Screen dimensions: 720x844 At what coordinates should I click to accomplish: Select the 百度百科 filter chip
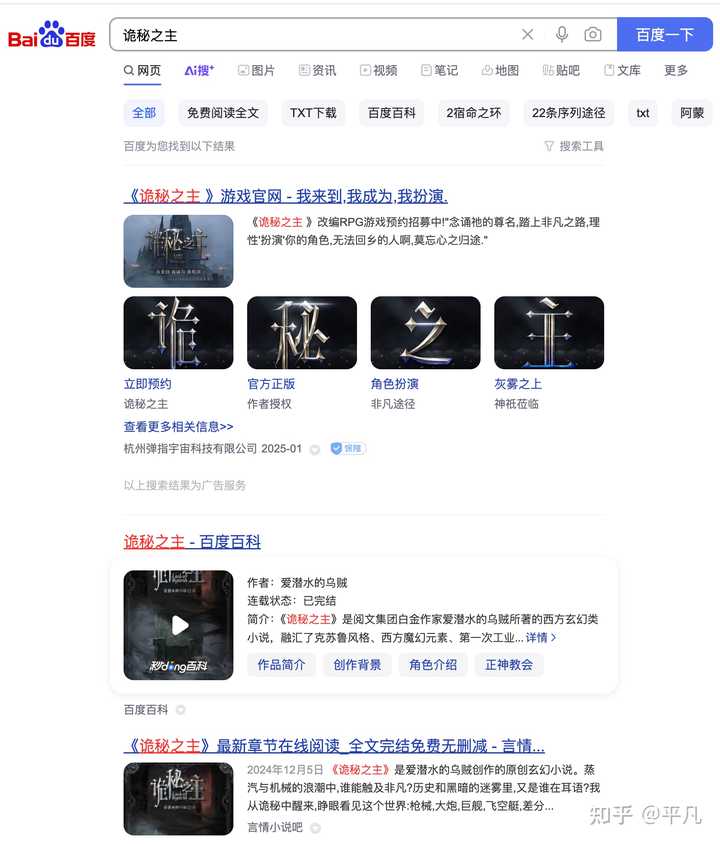point(391,113)
